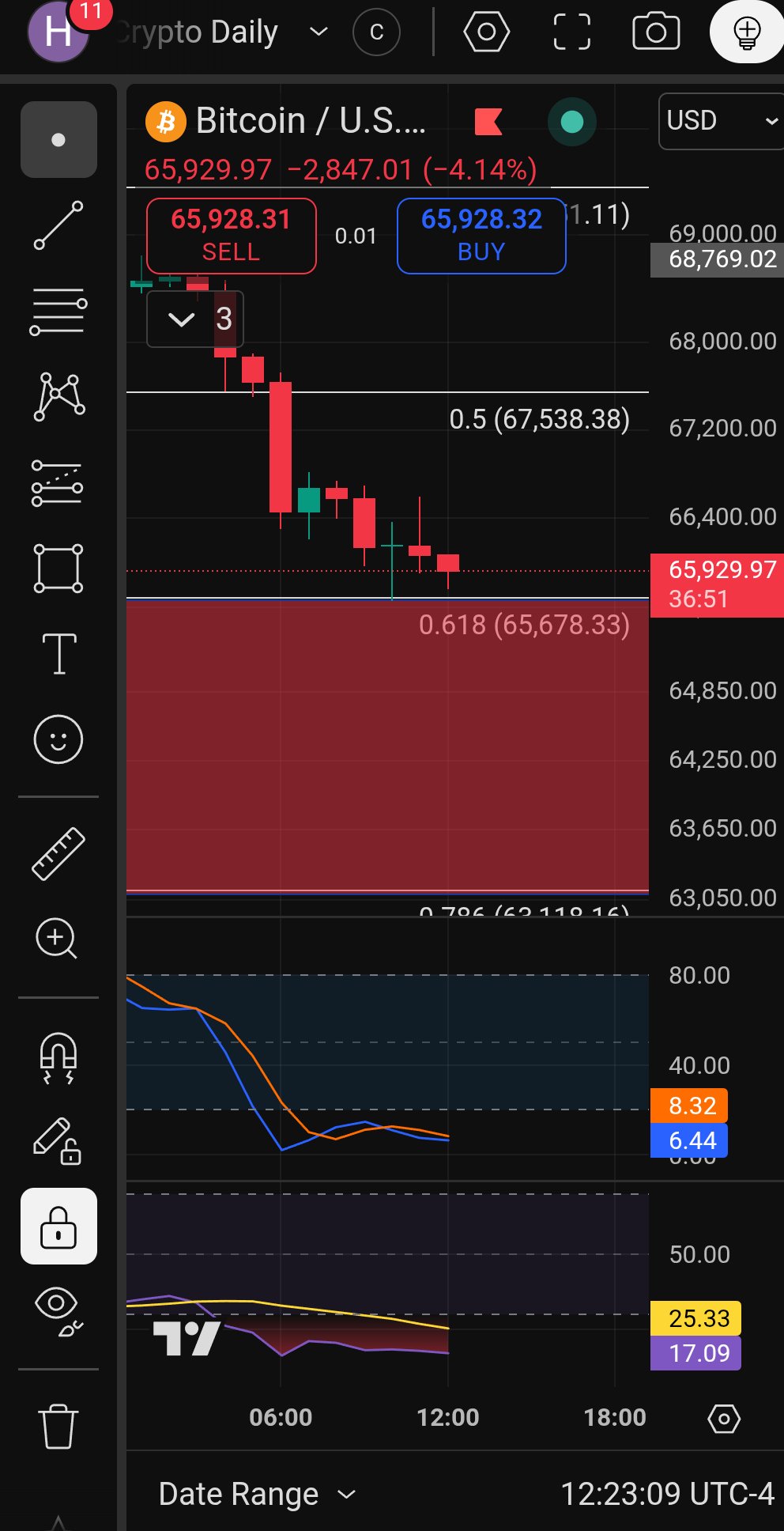Toggle lock all drawings
Image resolution: width=784 pixels, height=1531 pixels.
pos(58,1226)
